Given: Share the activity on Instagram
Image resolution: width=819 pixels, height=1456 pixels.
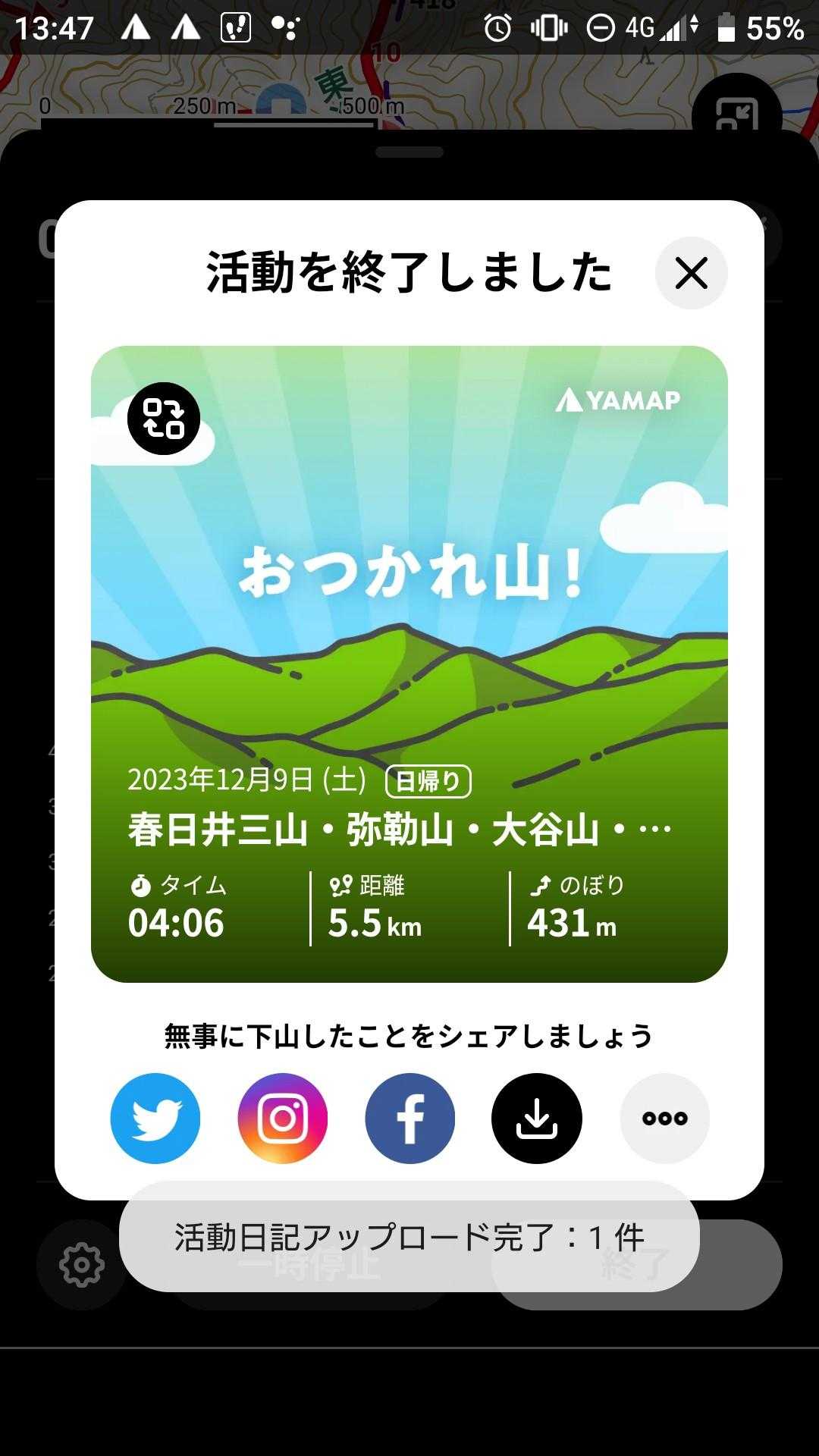Looking at the screenshot, I should pyautogui.click(x=283, y=1118).
